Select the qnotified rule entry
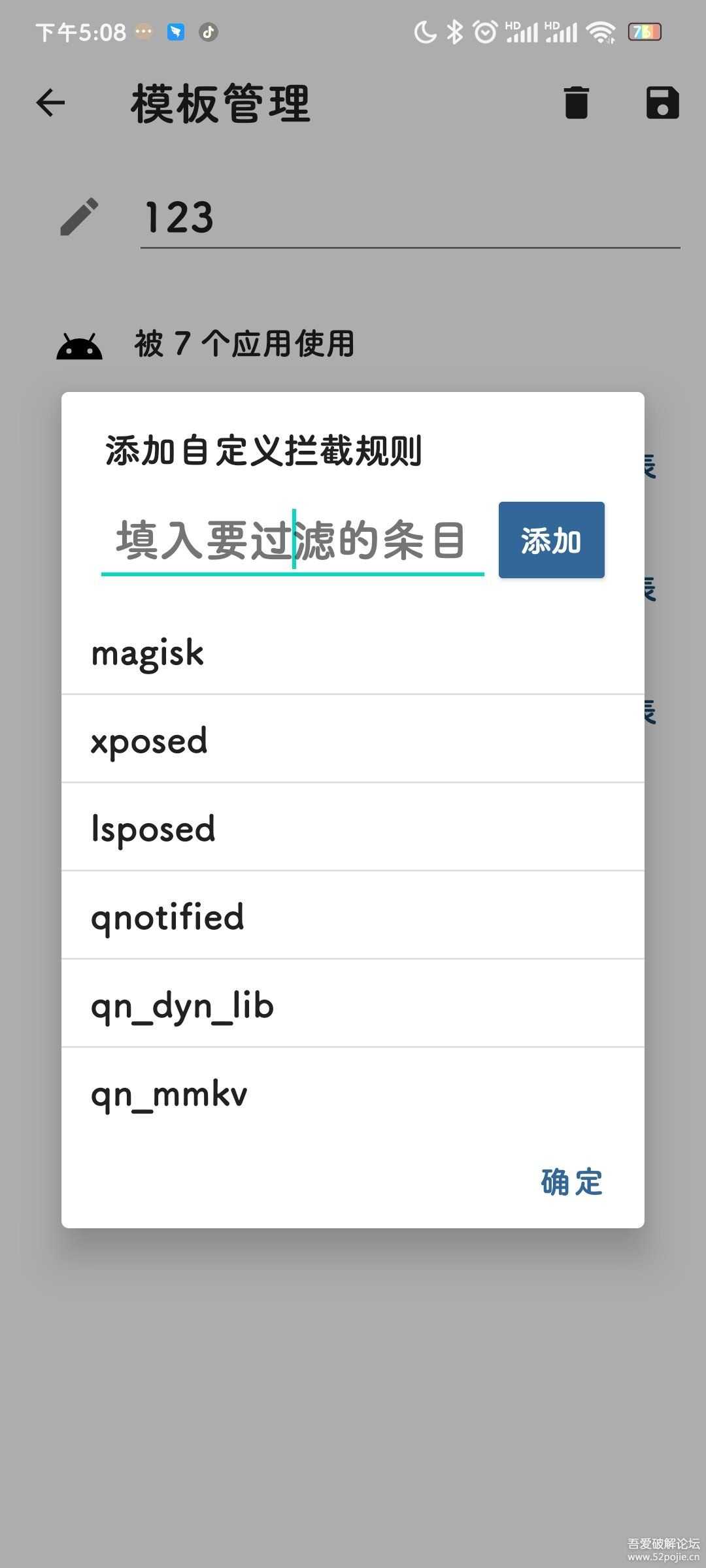The image size is (706, 1568). click(353, 917)
